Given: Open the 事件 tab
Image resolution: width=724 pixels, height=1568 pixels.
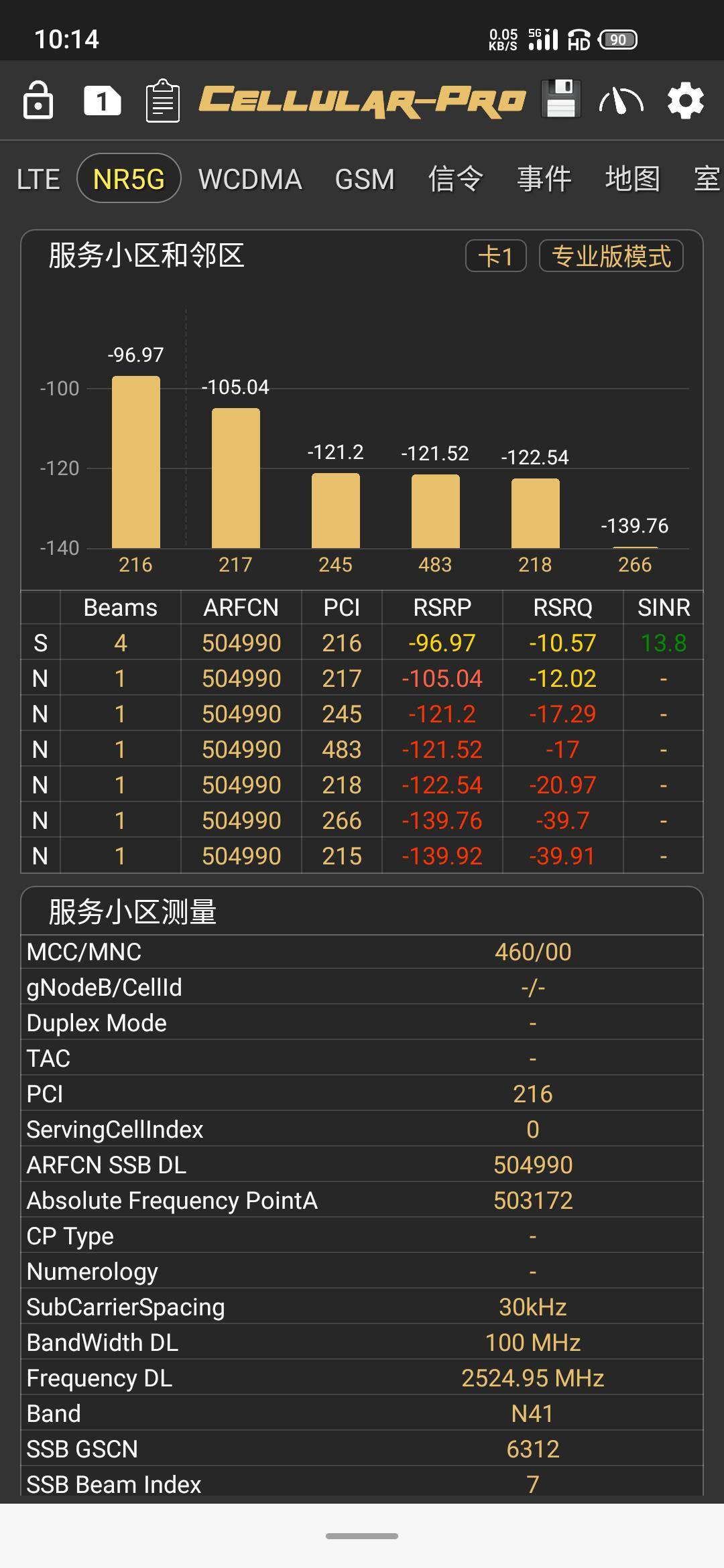Looking at the screenshot, I should [x=544, y=179].
